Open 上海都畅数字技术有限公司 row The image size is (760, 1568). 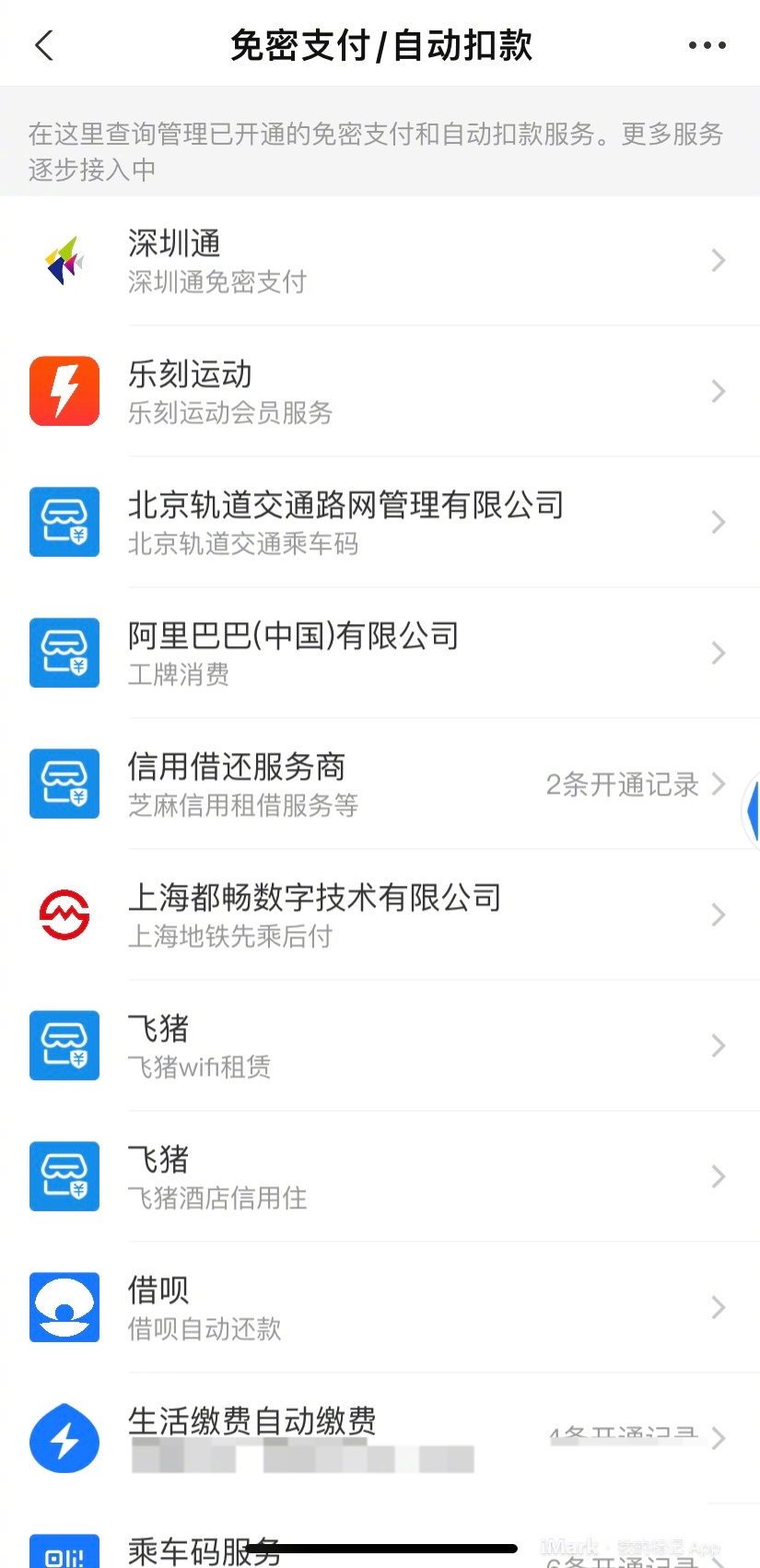pyautogui.click(x=380, y=915)
